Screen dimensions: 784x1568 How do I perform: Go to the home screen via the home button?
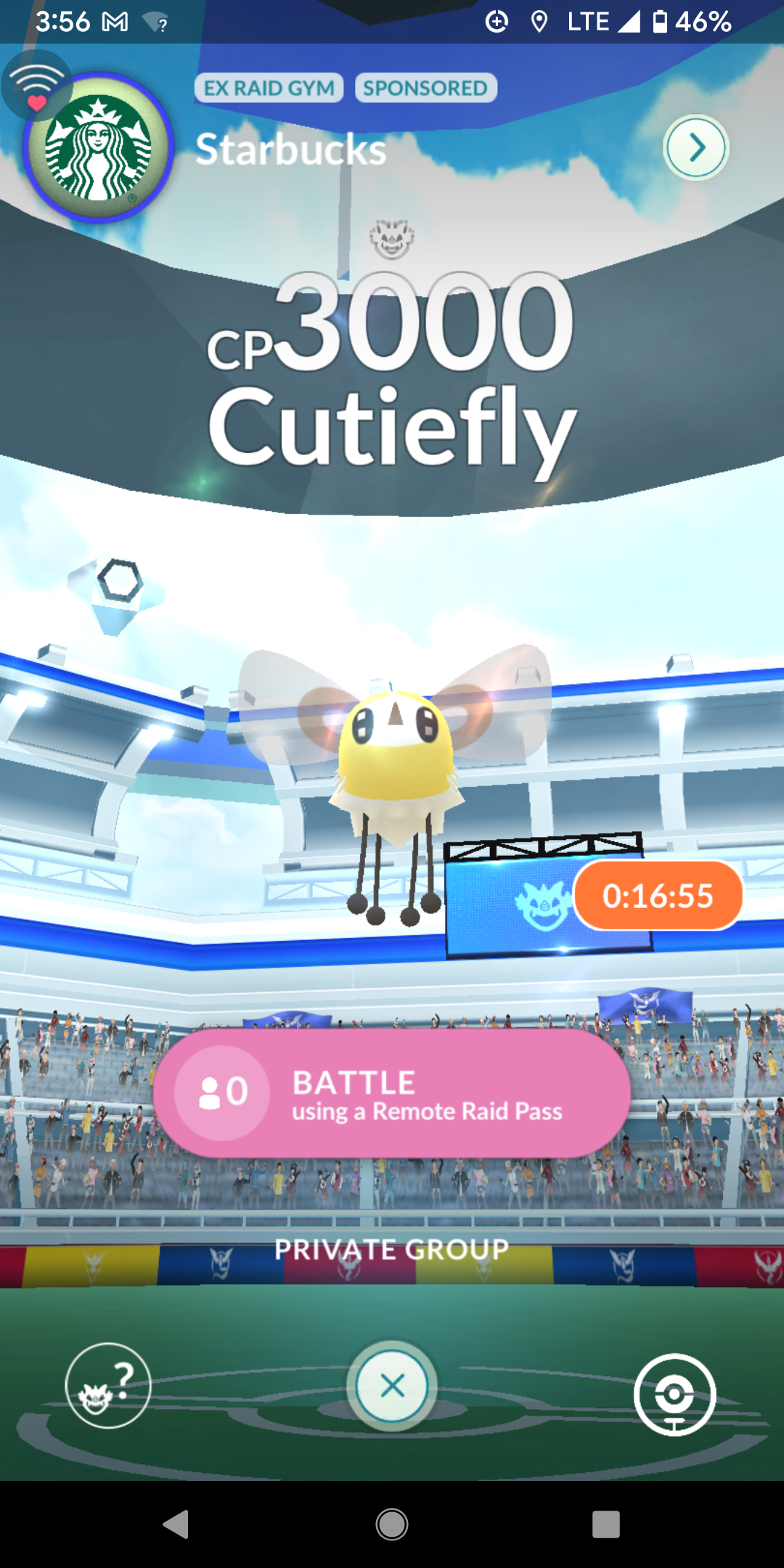coord(392,1524)
